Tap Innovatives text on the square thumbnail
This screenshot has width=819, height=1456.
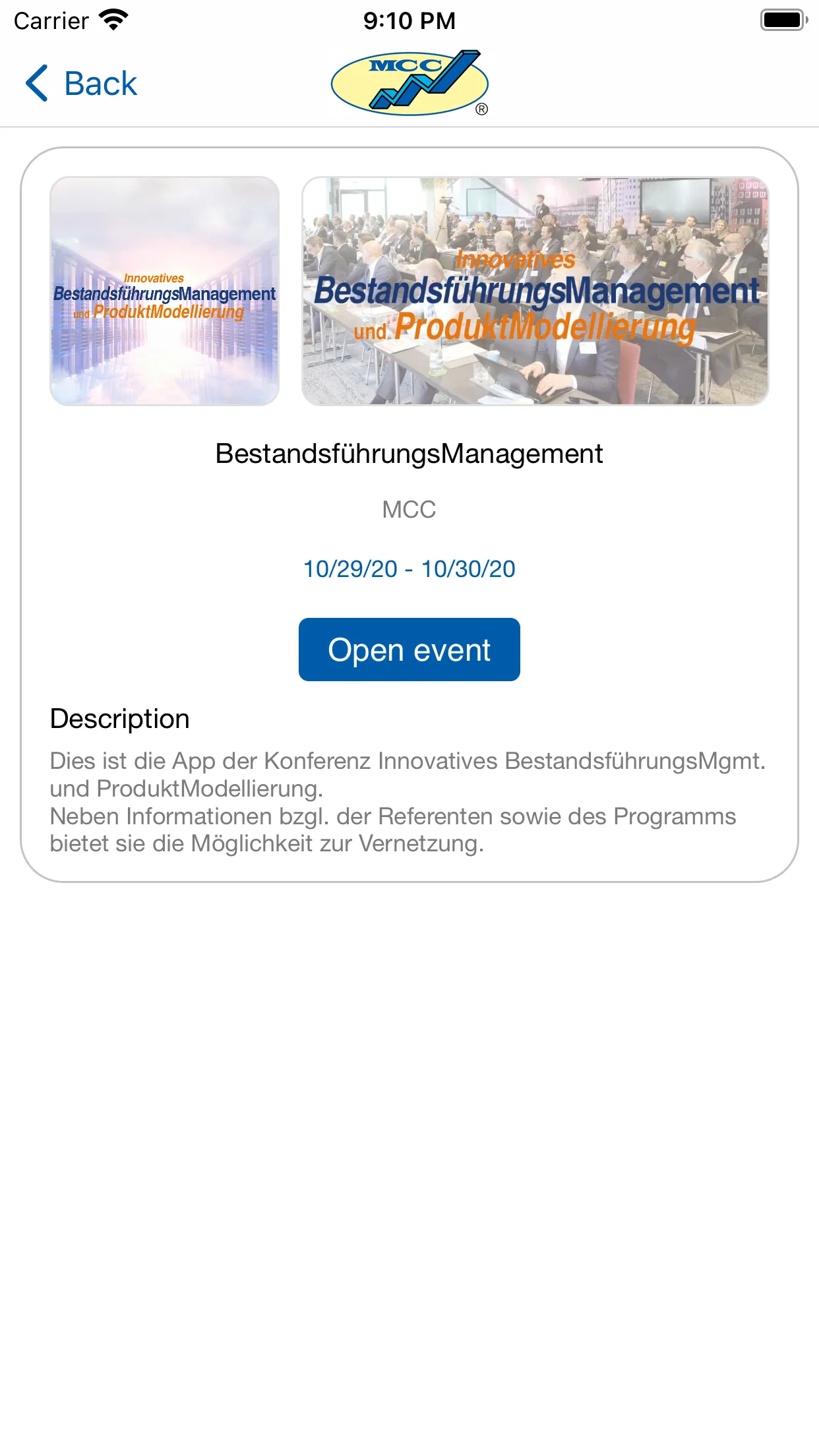pos(154,277)
